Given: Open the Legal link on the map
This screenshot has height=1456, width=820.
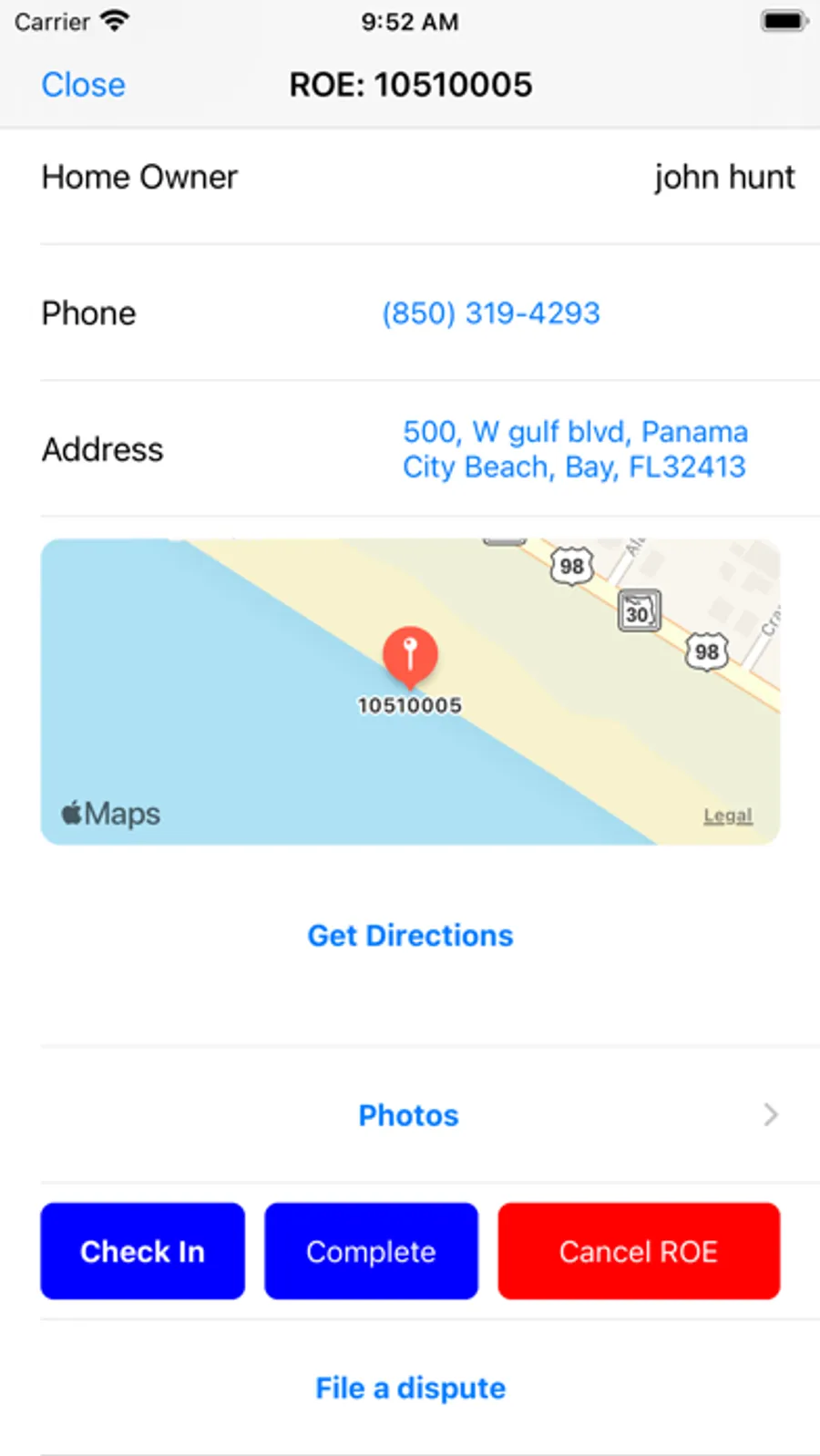Looking at the screenshot, I should (x=728, y=815).
